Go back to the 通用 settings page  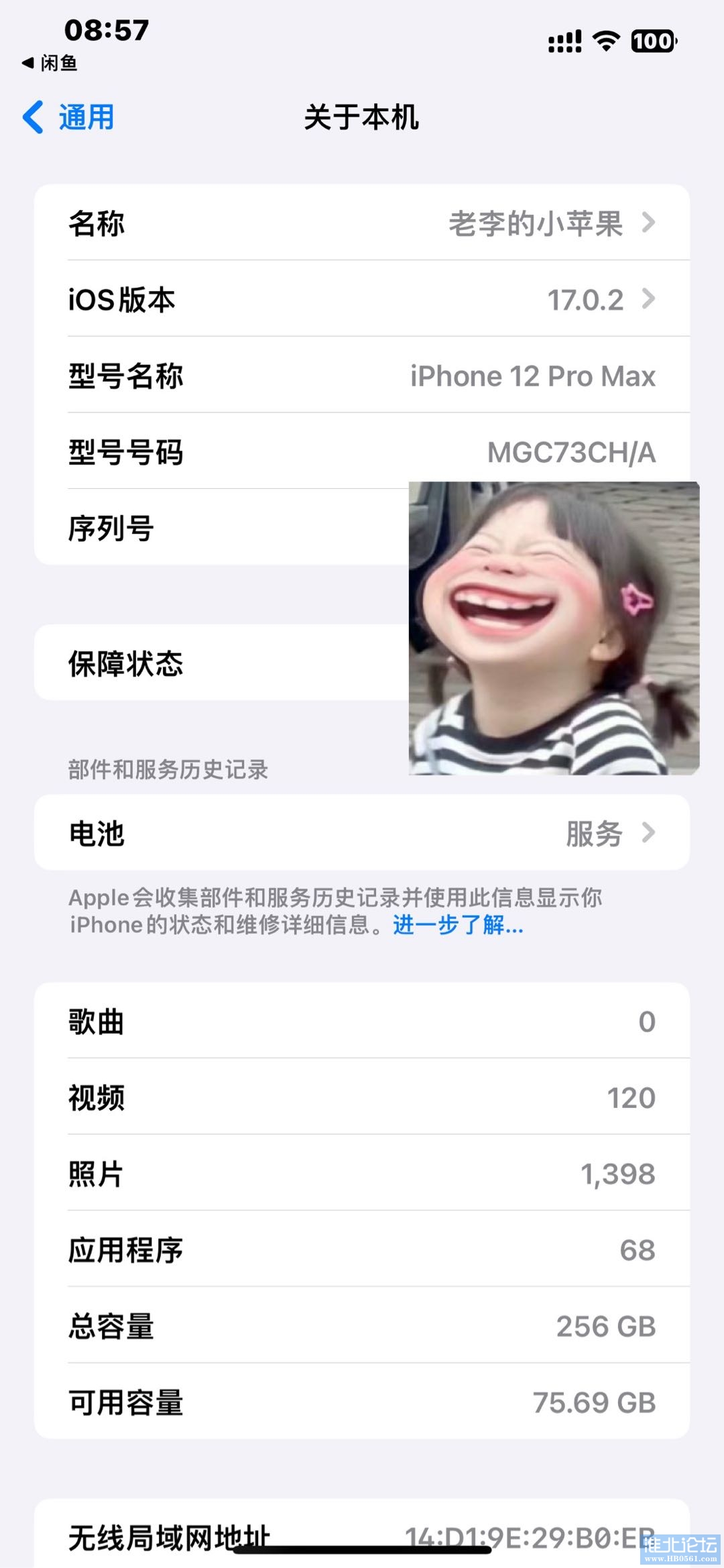point(68,117)
